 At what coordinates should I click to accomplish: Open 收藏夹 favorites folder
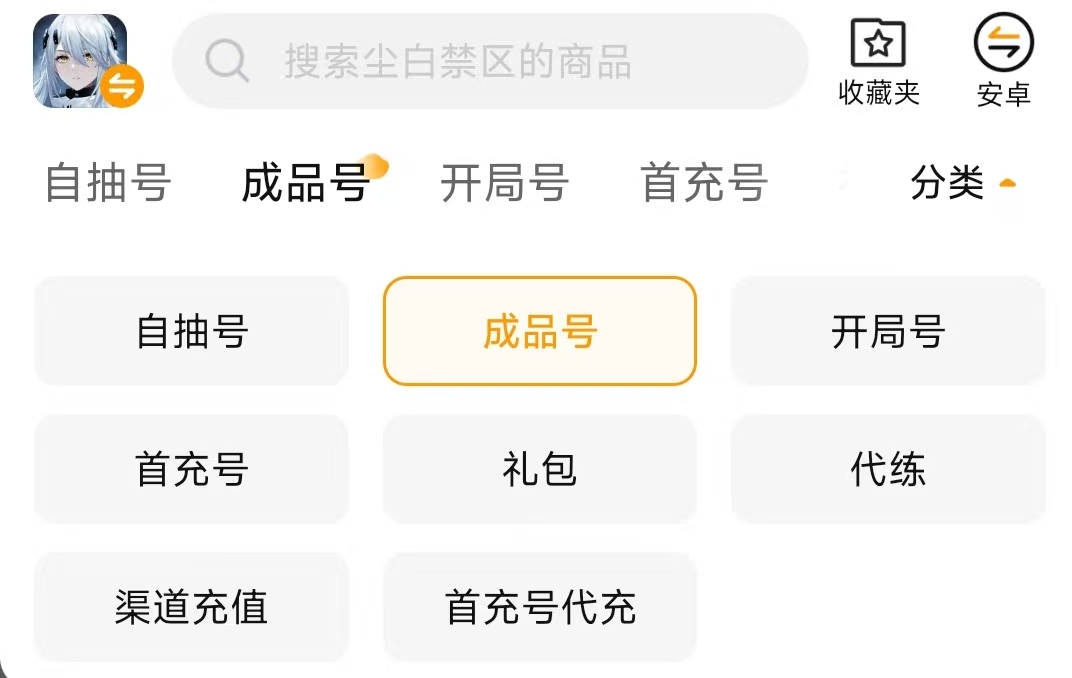pyautogui.click(x=878, y=61)
